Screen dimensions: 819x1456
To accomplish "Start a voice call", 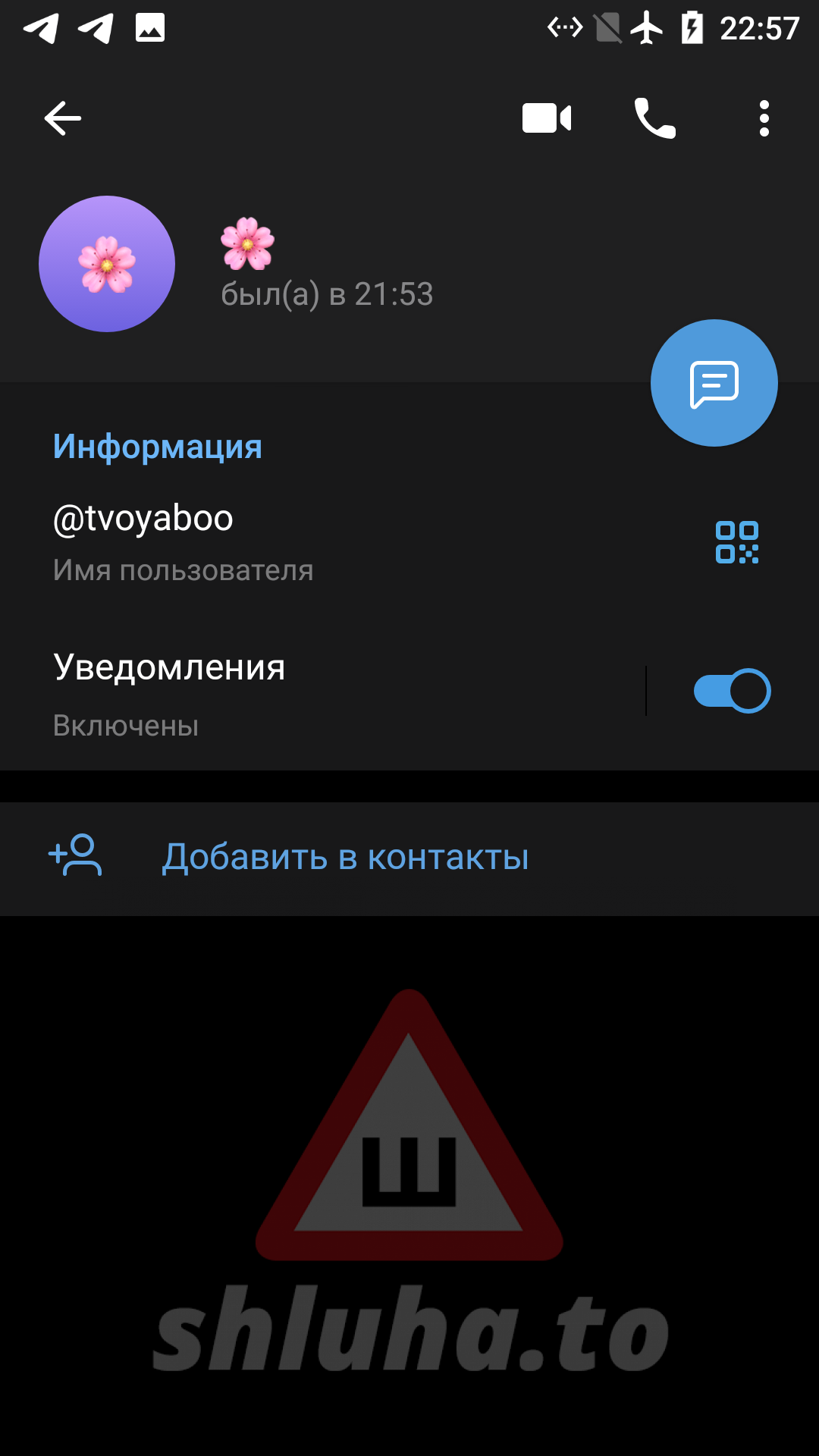I will 654,118.
